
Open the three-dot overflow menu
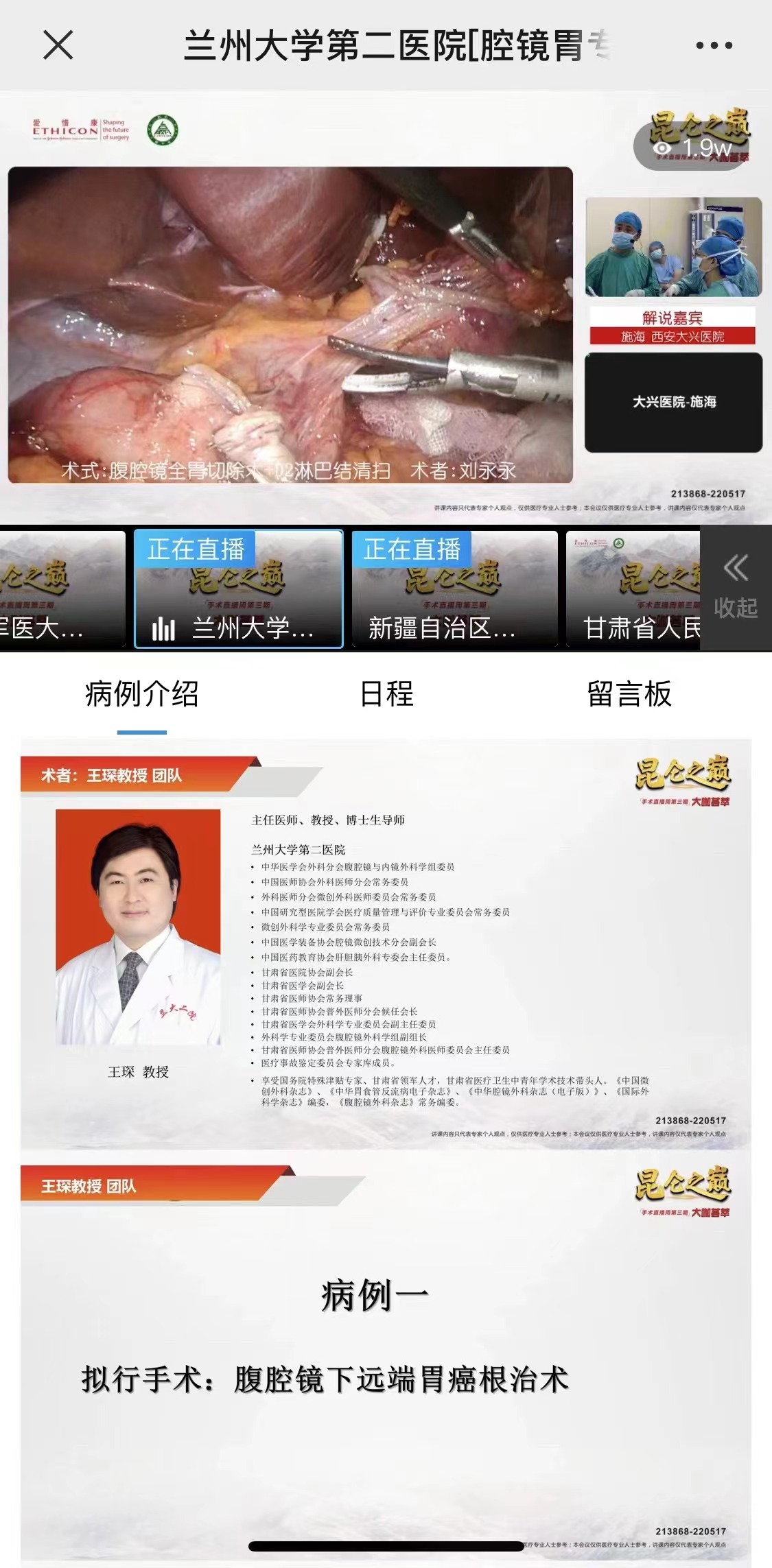(714, 45)
